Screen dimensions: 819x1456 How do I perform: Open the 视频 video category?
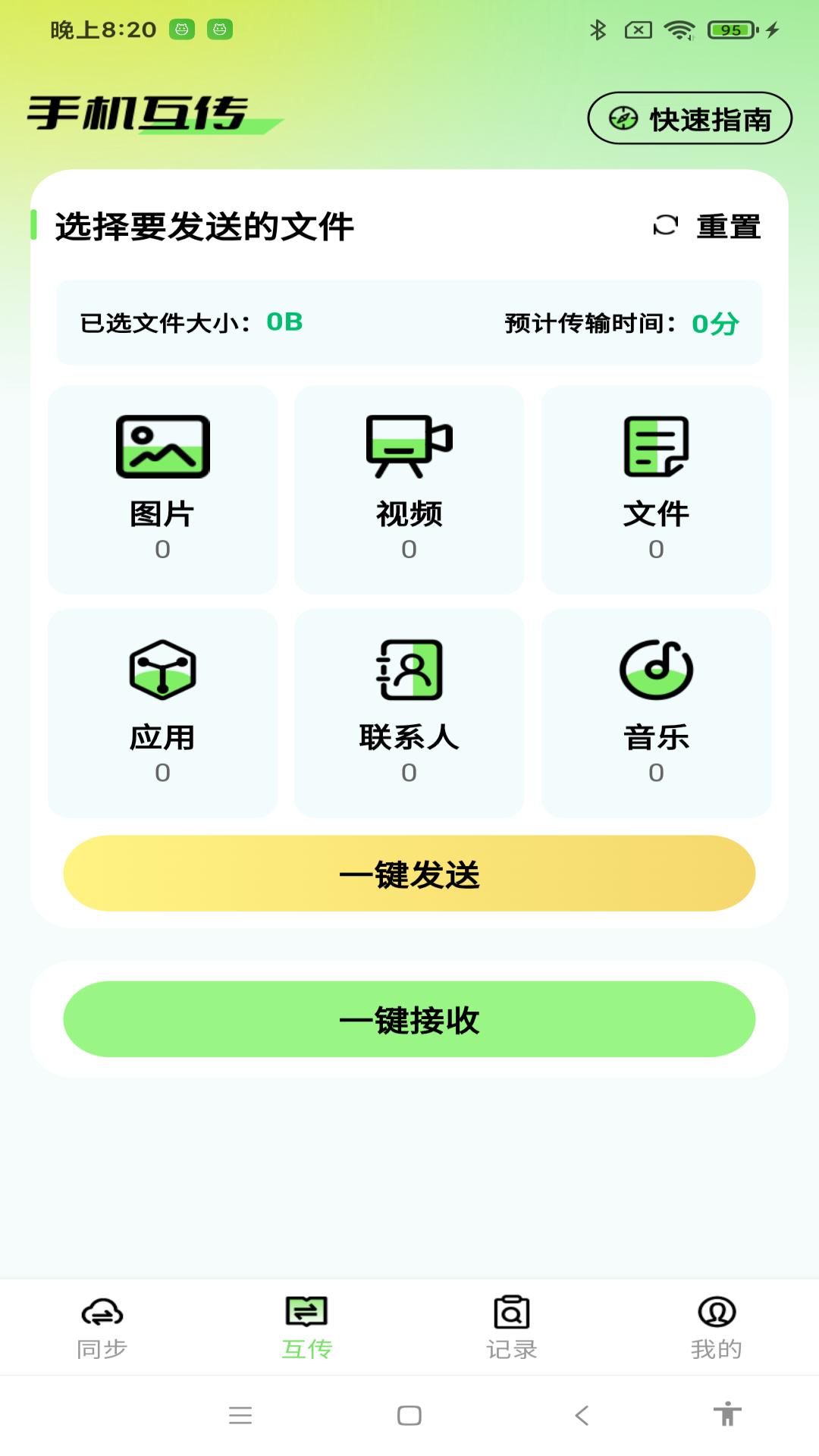[x=409, y=489]
